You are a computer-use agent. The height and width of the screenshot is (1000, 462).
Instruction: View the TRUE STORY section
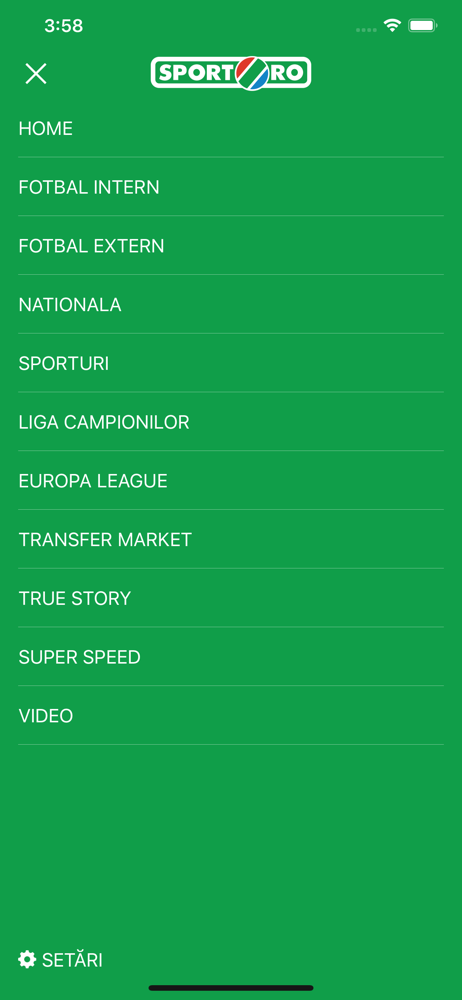coord(230,598)
